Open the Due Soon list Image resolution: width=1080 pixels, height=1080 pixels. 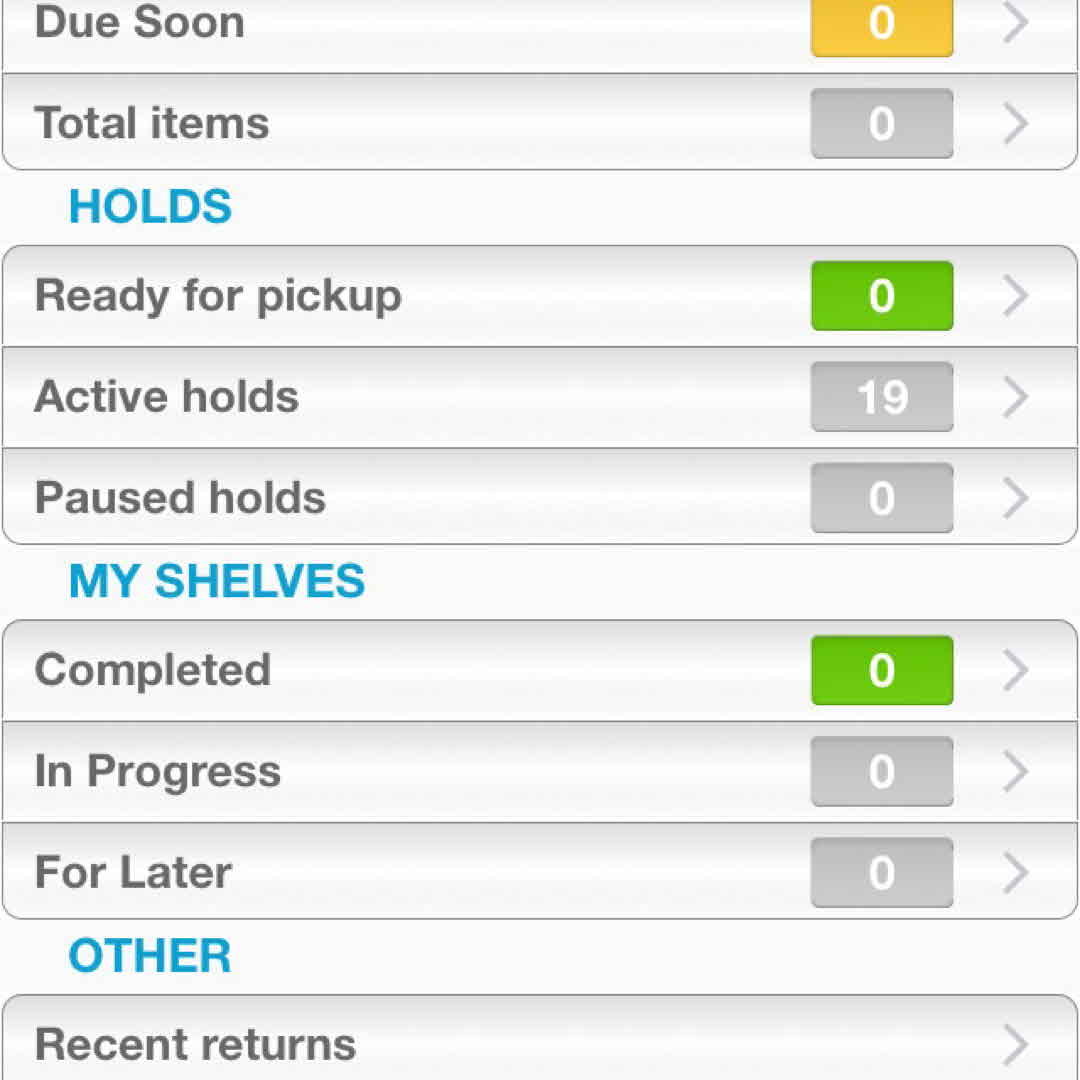pos(540,24)
